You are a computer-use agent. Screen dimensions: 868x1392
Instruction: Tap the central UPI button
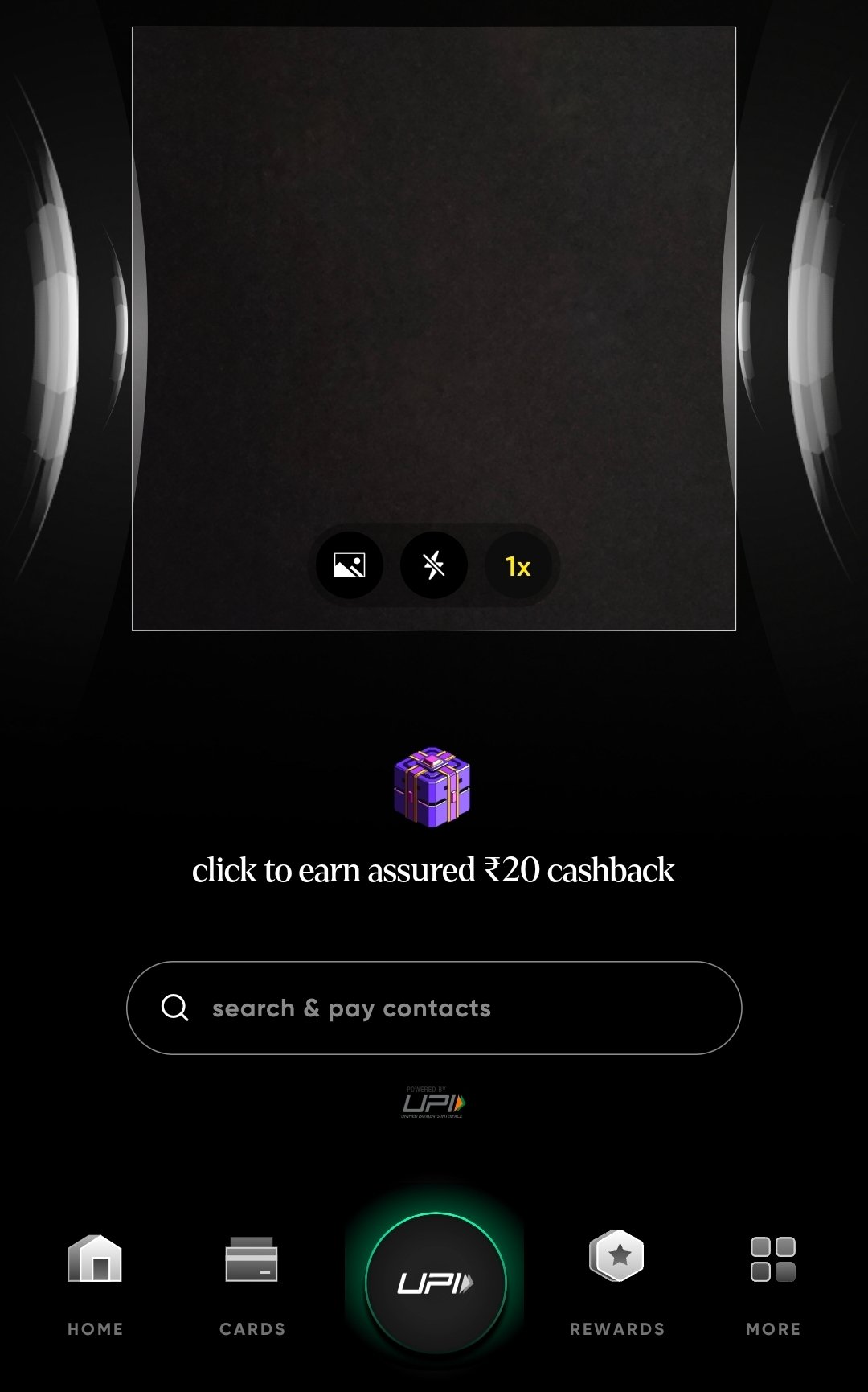coord(436,1283)
